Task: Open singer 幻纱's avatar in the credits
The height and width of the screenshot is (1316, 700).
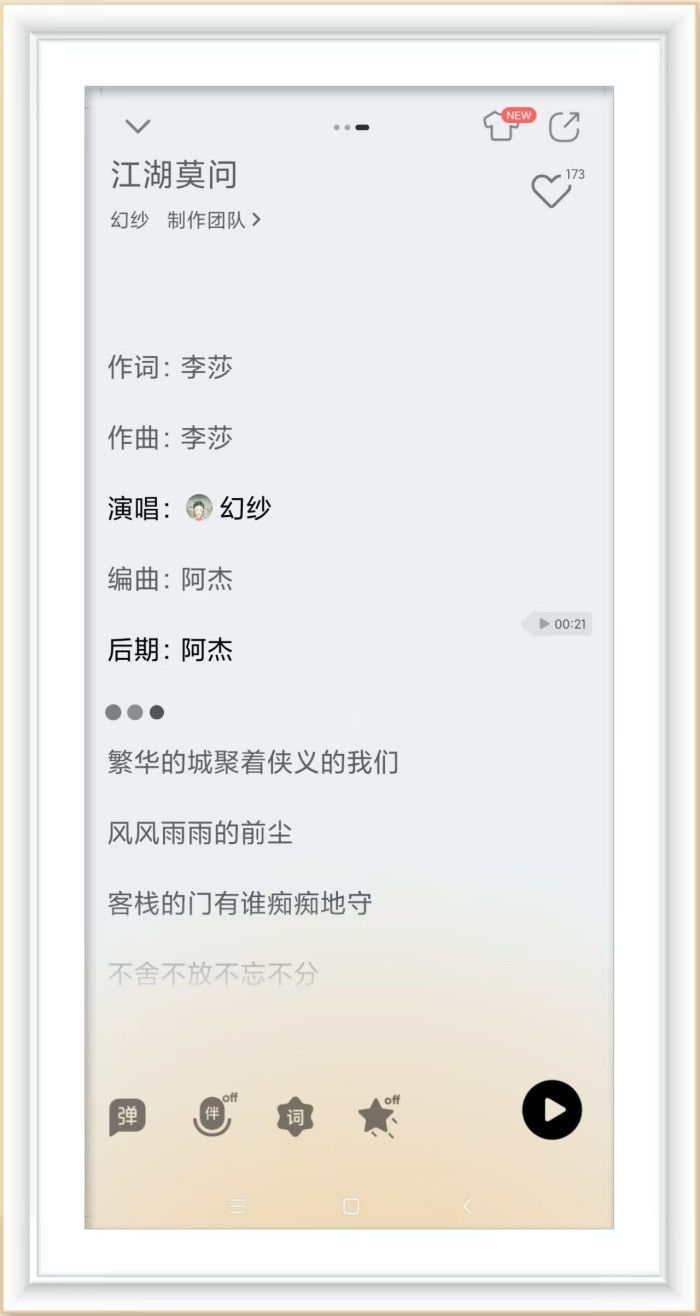Action: tap(200, 508)
